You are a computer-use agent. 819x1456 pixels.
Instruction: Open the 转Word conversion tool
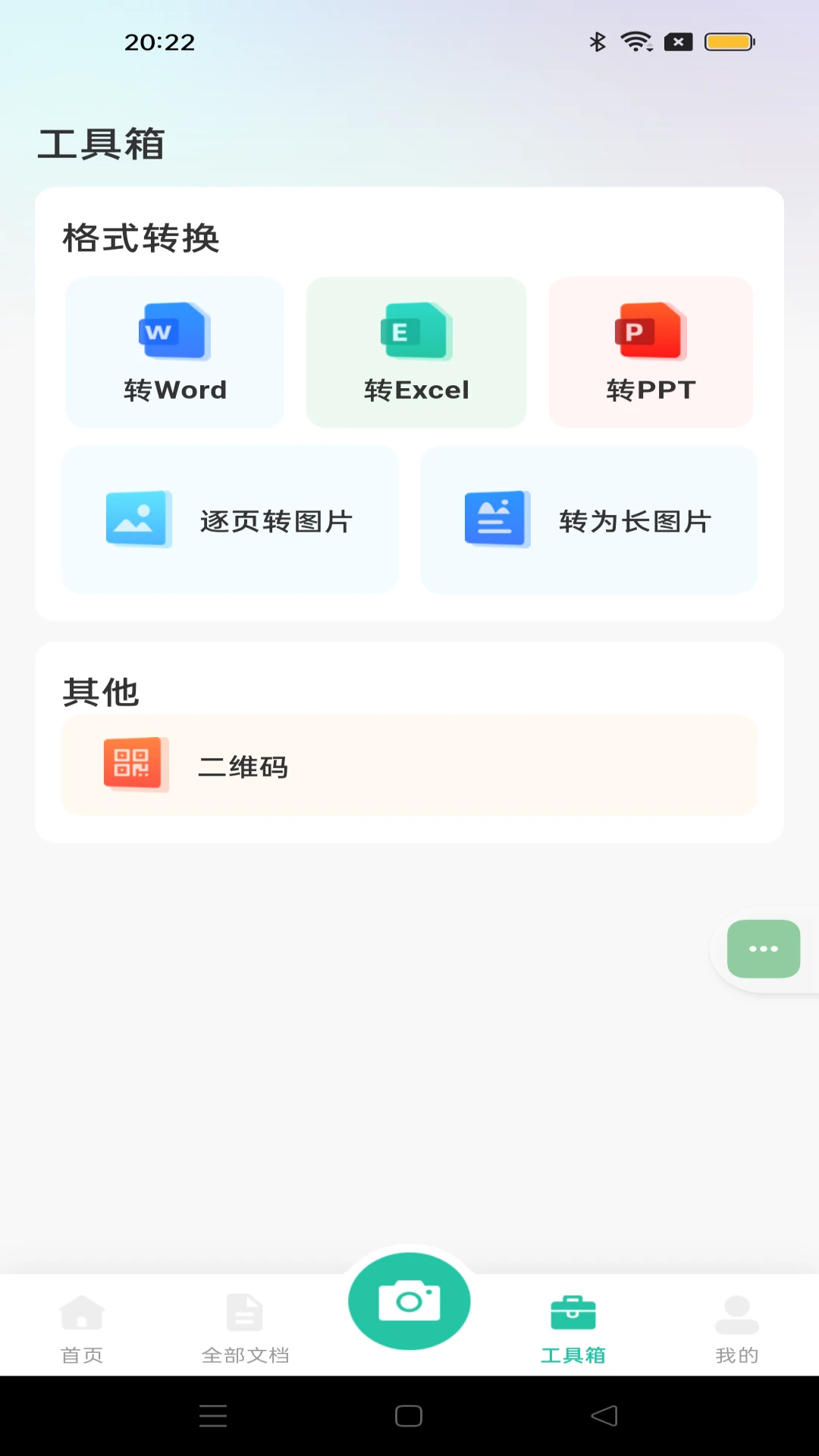174,352
